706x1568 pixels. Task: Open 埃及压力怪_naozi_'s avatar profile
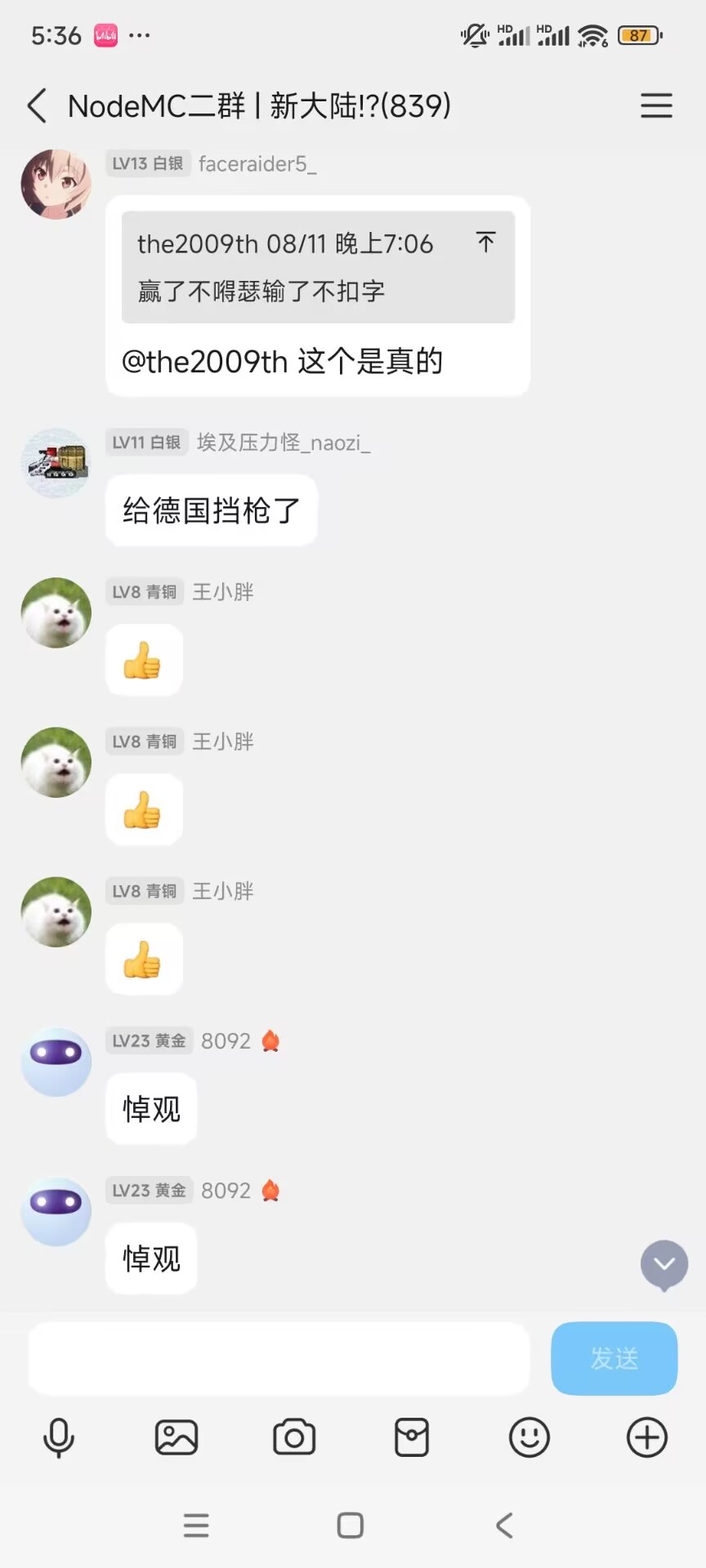pyautogui.click(x=56, y=463)
